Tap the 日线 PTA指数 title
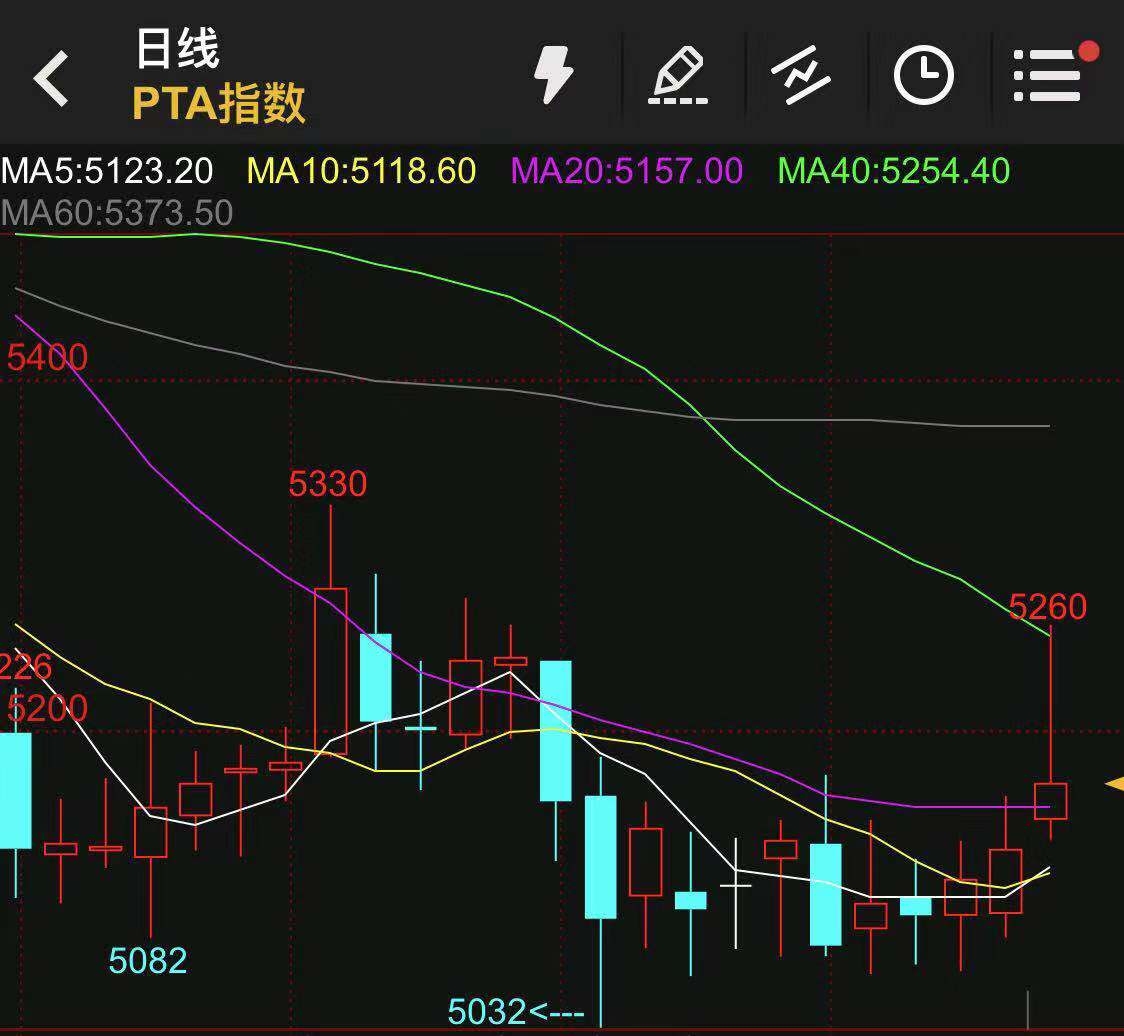 click(218, 76)
